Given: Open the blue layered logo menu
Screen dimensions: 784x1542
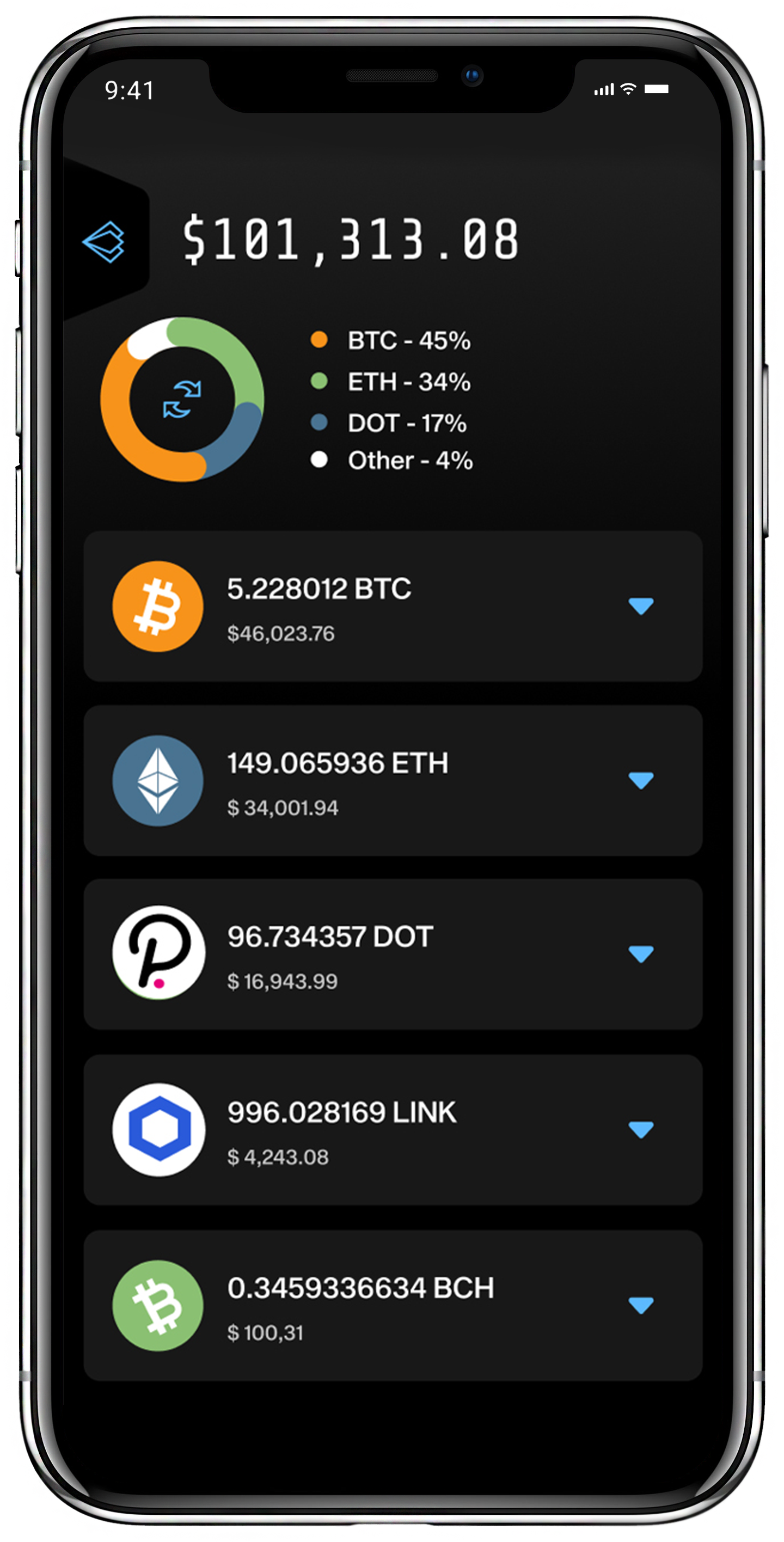Looking at the screenshot, I should [x=103, y=242].
